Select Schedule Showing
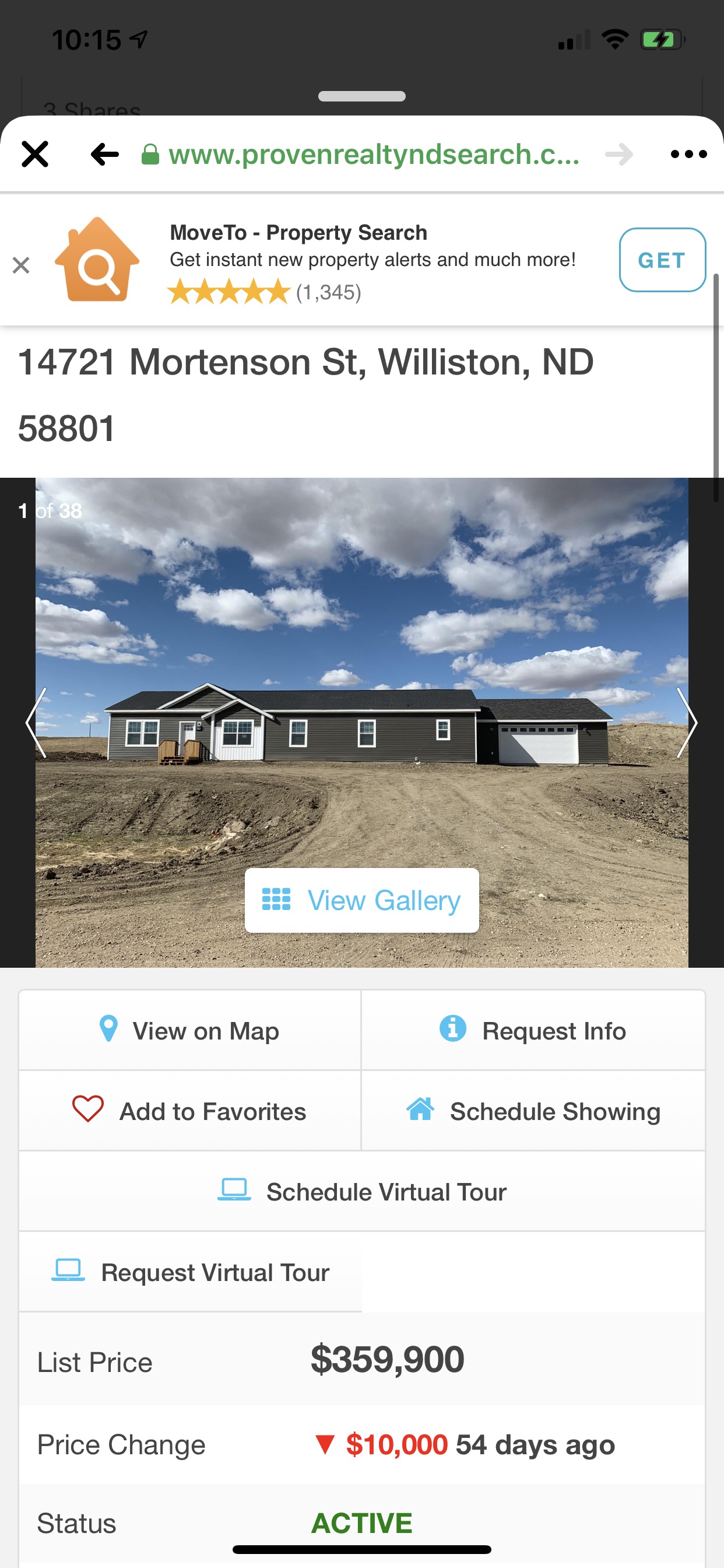Image resolution: width=724 pixels, height=1568 pixels. [533, 1110]
